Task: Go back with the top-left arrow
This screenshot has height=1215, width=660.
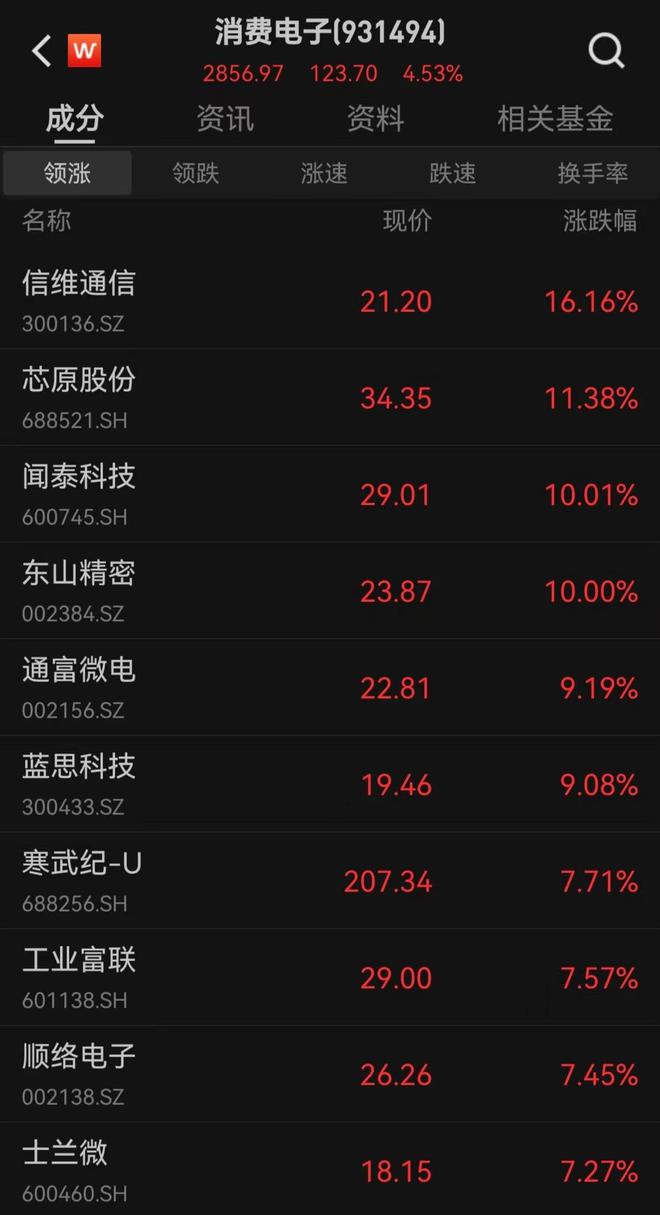Action: [41, 51]
